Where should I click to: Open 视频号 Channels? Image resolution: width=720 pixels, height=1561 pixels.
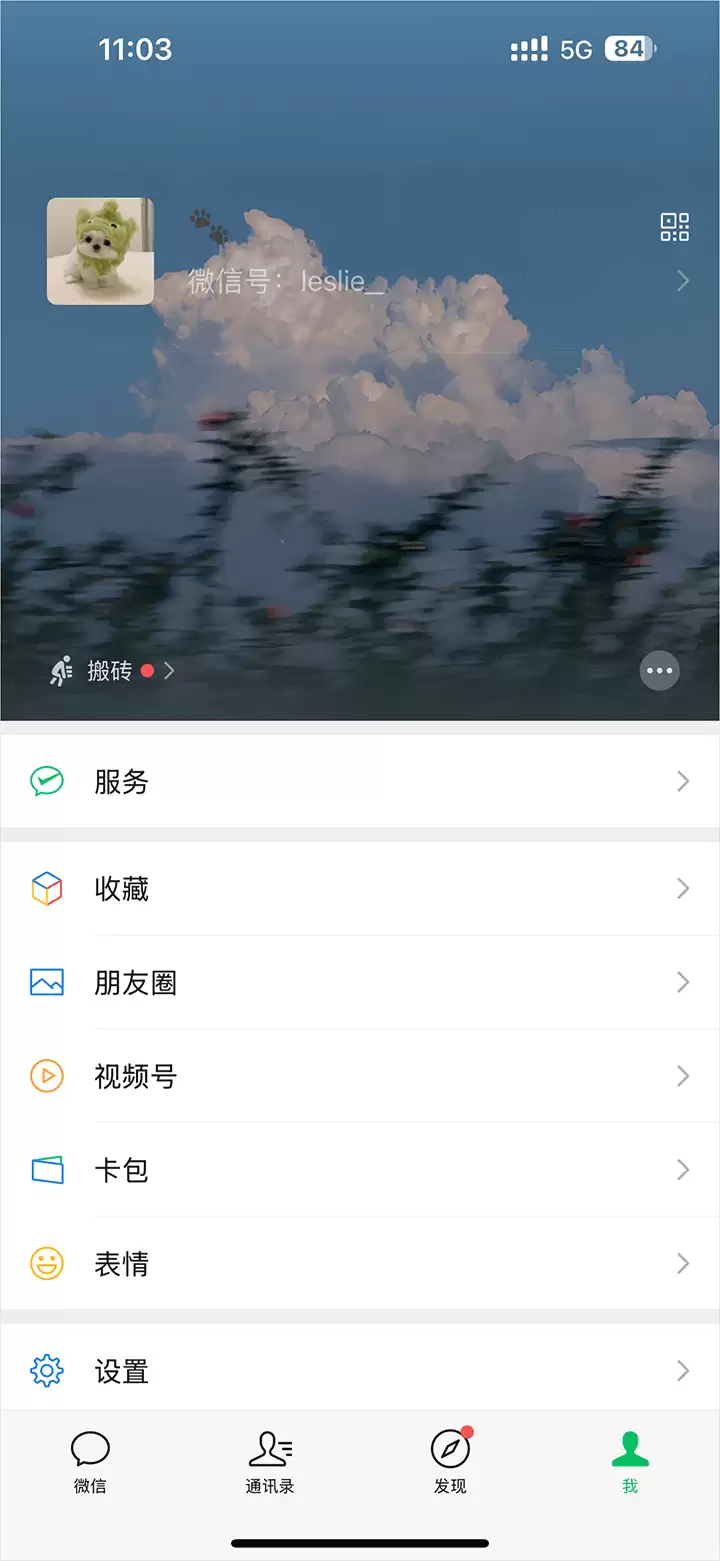point(360,1076)
